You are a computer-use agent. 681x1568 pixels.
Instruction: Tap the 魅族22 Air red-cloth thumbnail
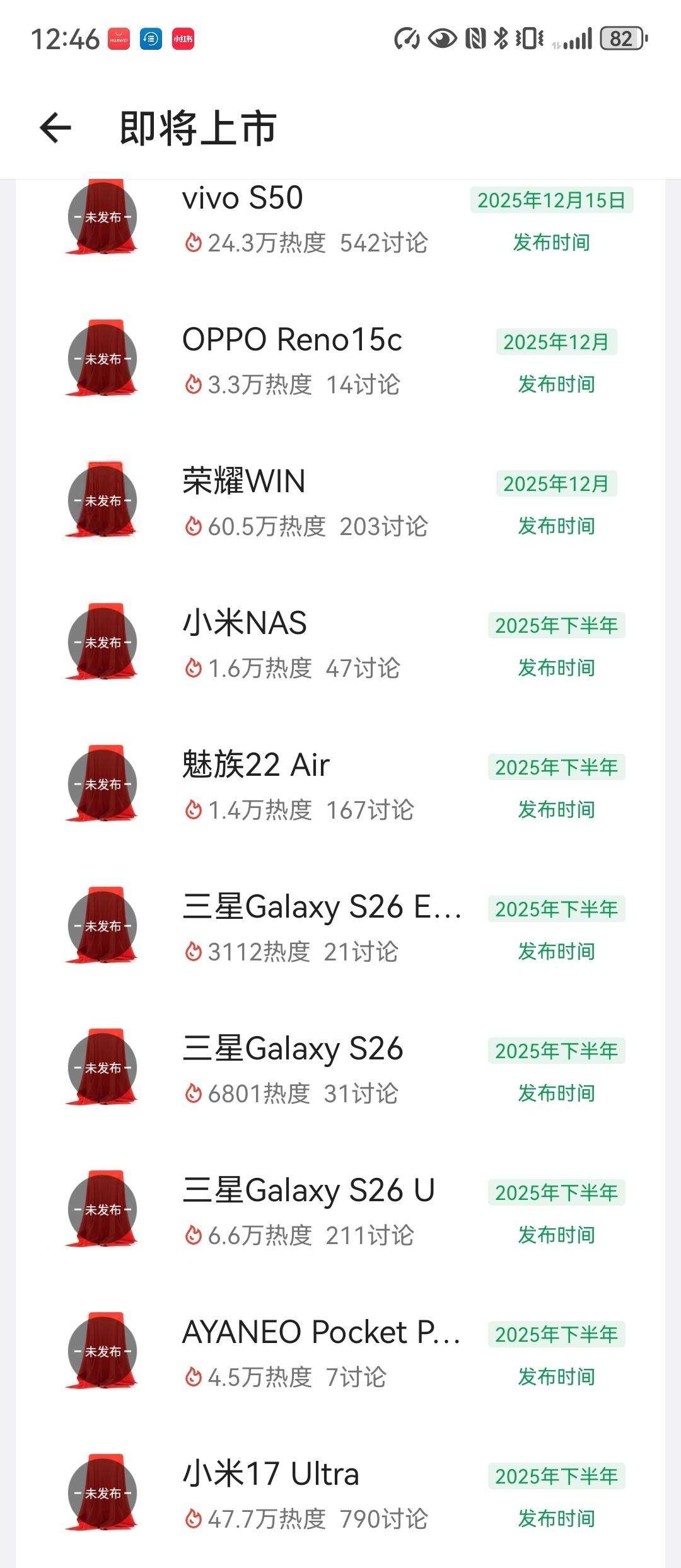click(x=101, y=783)
